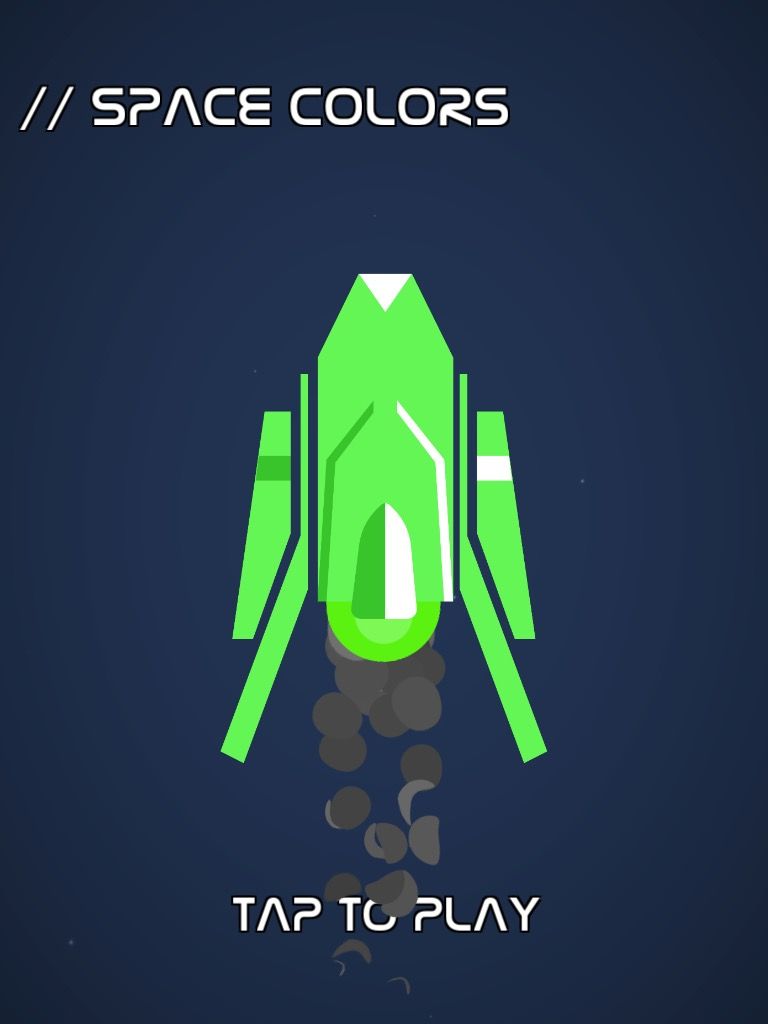Tap 'Tap to Play' to start the game
Image resolution: width=768 pixels, height=1024 pixels.
pos(385,914)
